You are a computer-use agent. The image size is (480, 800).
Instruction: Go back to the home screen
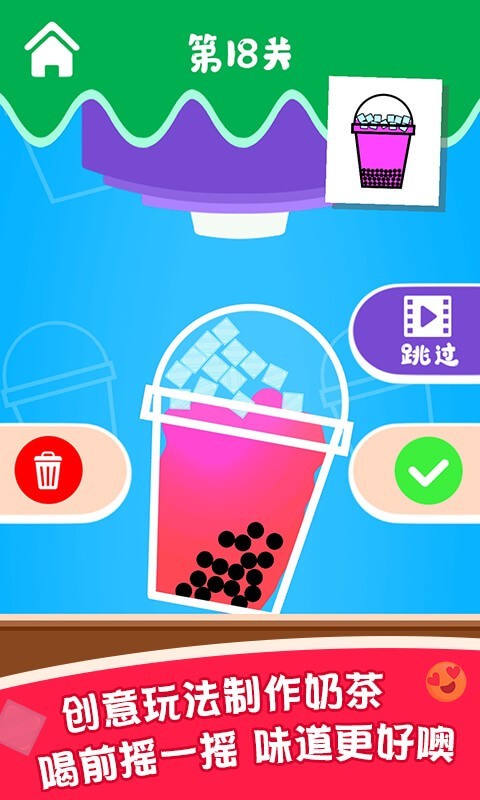[52, 49]
